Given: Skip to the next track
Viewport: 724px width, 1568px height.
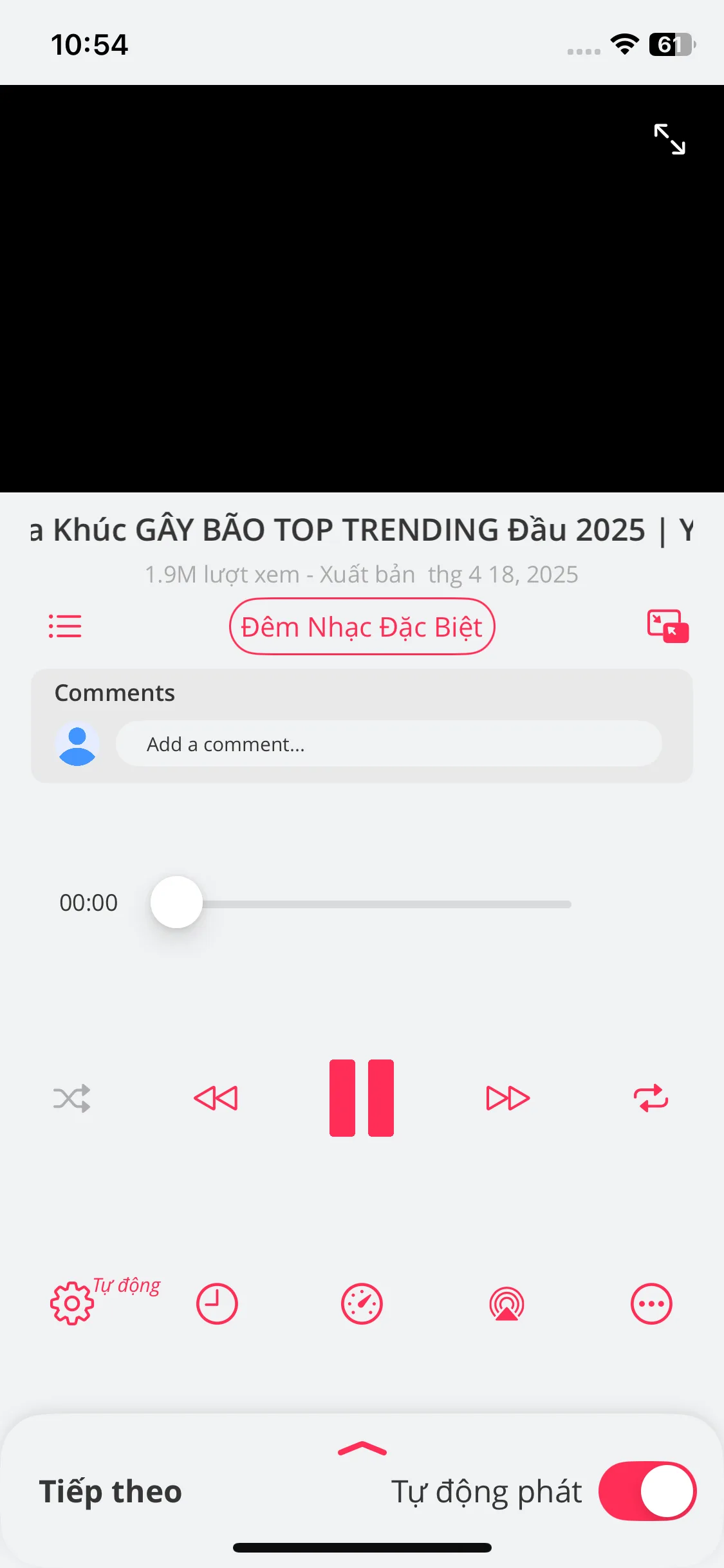Looking at the screenshot, I should 507,1098.
